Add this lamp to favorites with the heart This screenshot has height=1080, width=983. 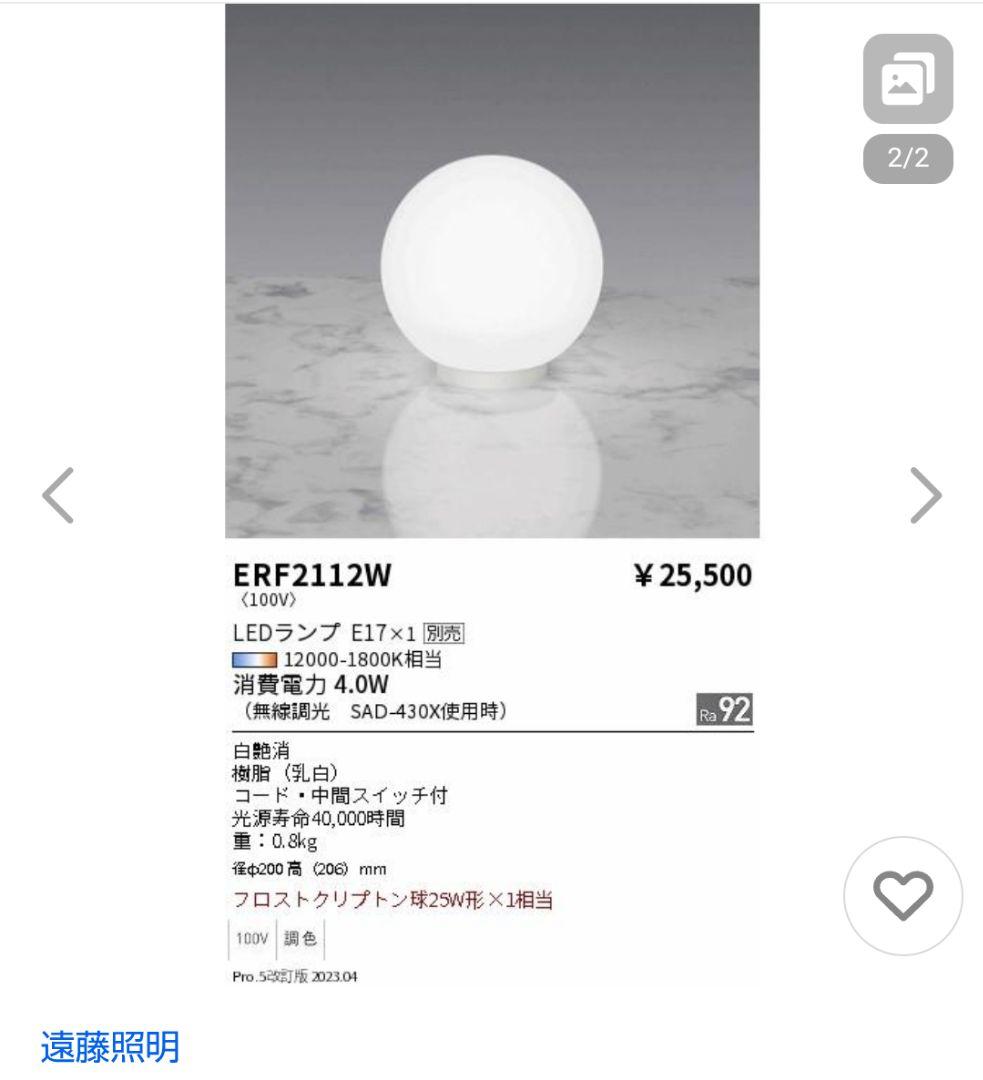click(x=903, y=894)
